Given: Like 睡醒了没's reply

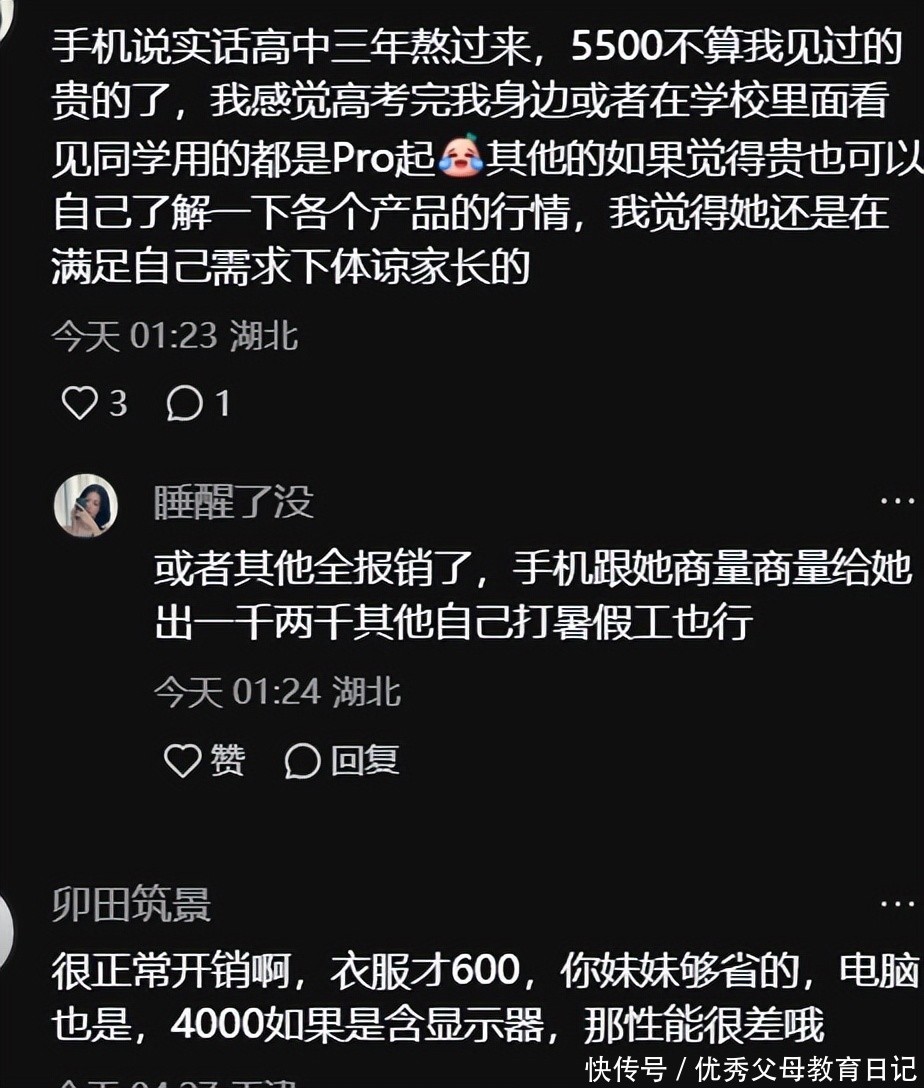Looking at the screenshot, I should pyautogui.click(x=184, y=761).
